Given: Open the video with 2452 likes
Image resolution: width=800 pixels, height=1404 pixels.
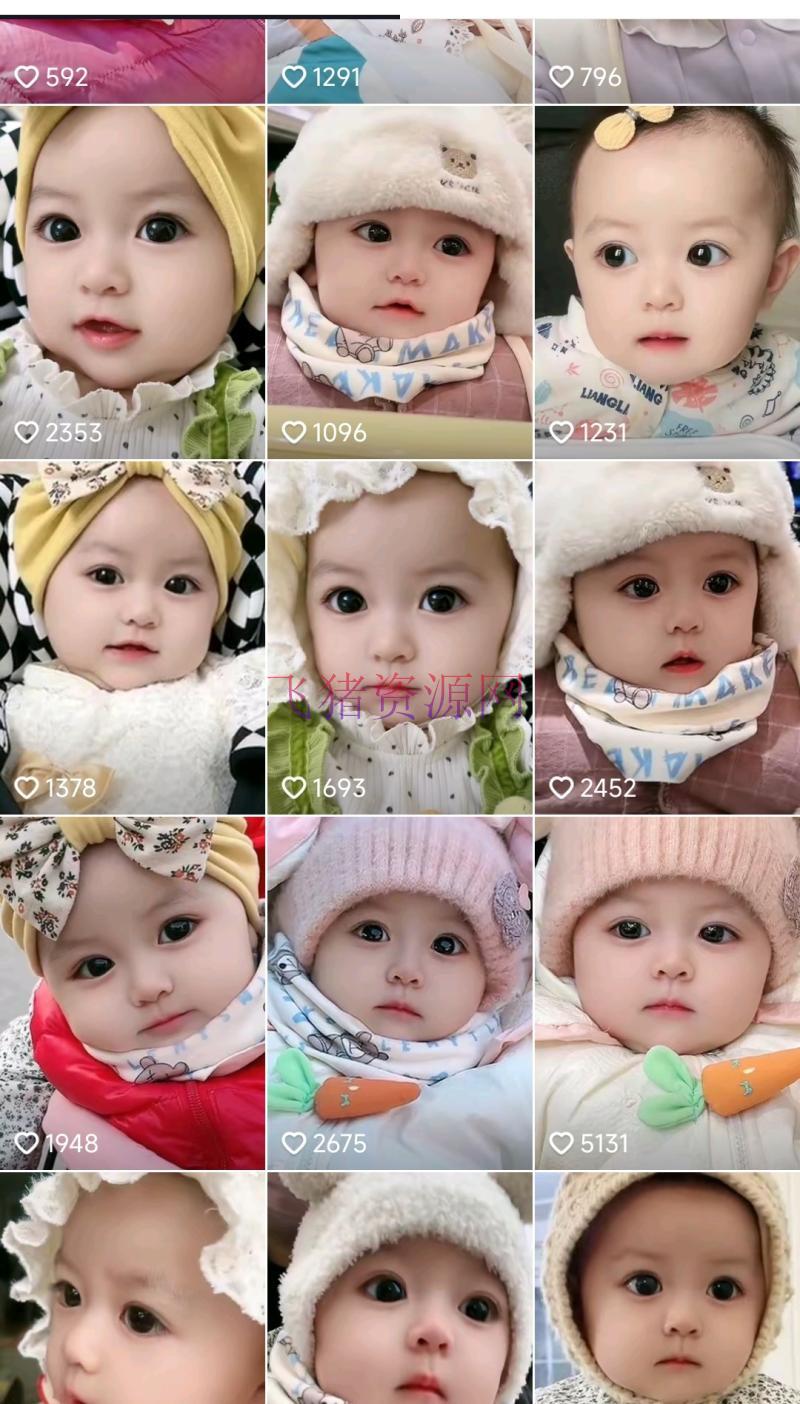Looking at the screenshot, I should tap(667, 637).
